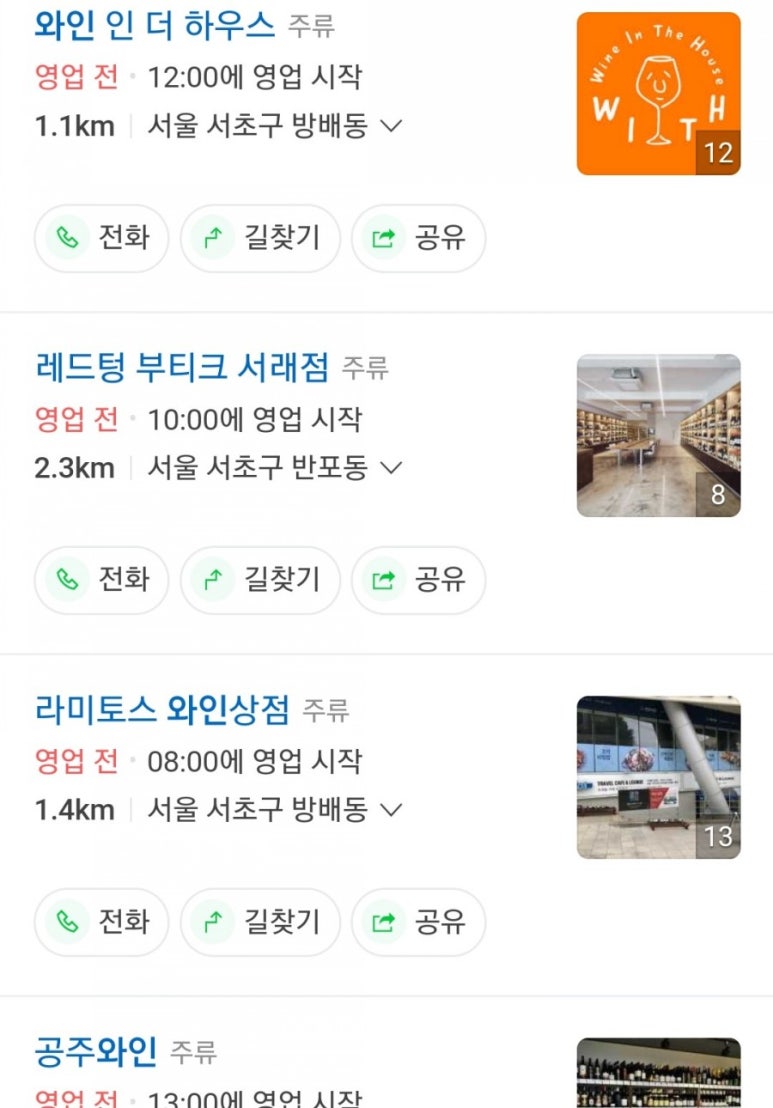
Task: Expand the 와인 인 더 하우스 address
Action: (392, 126)
